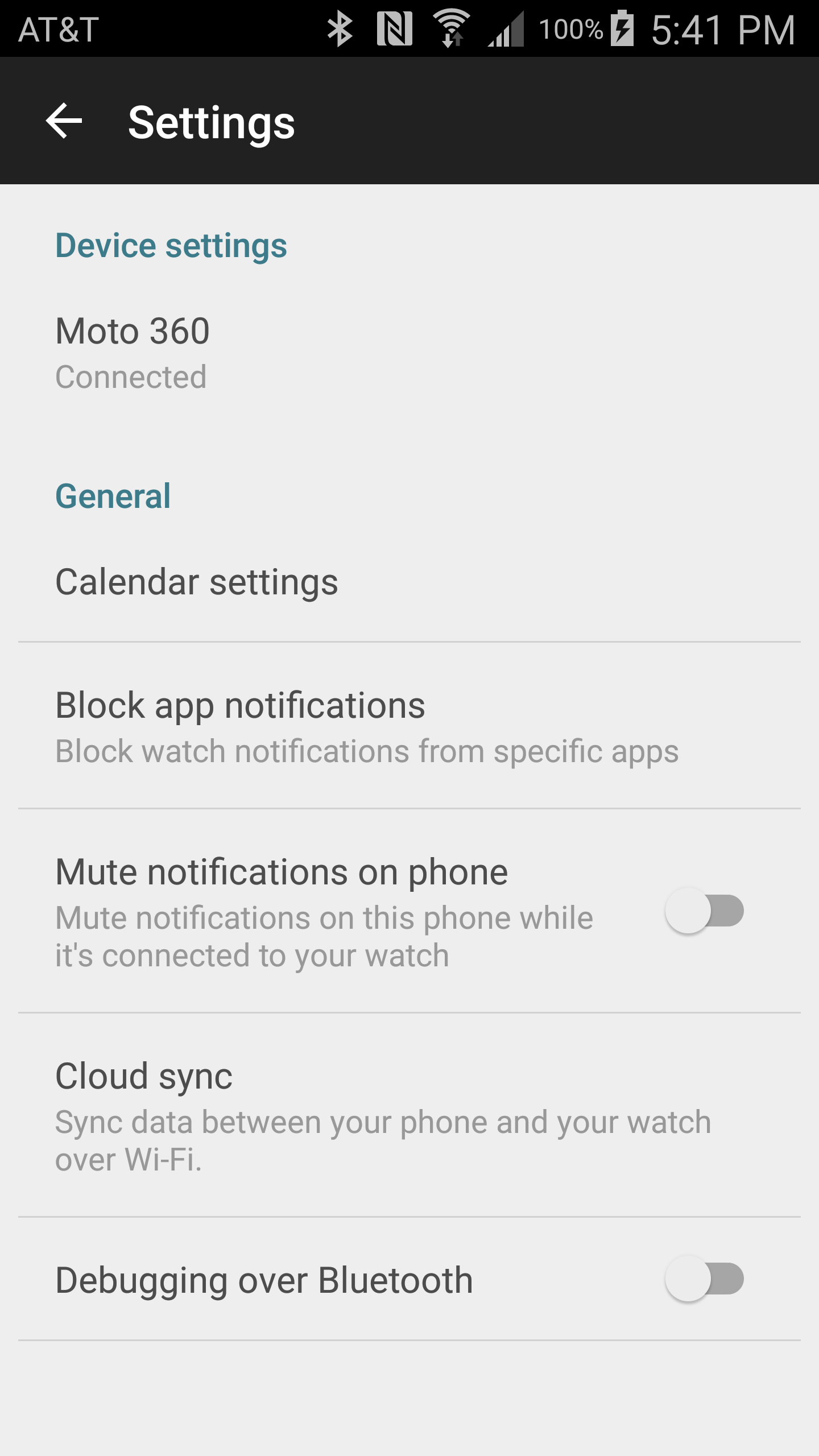Toggle Mute notifications on phone switch
Image resolution: width=819 pixels, height=1456 pixels.
point(704,911)
